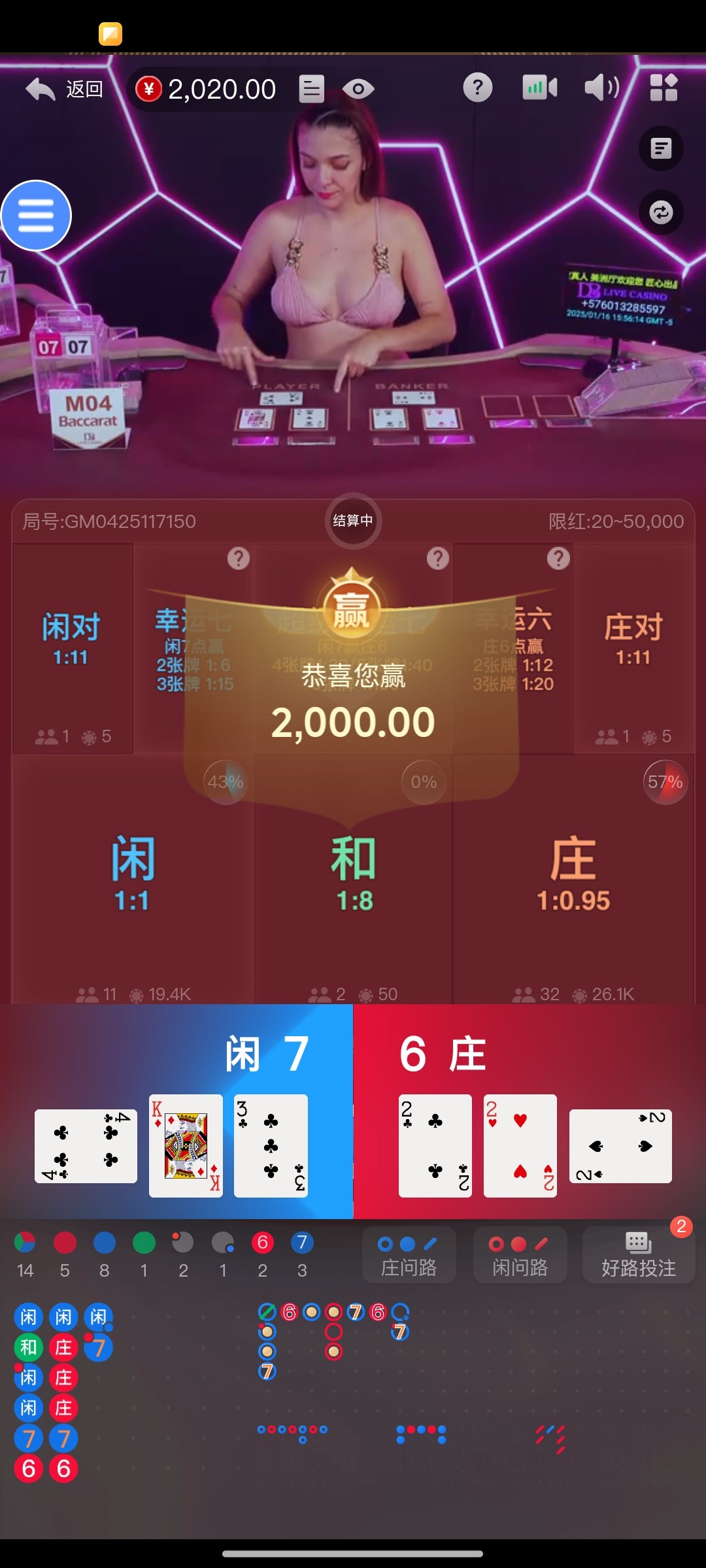Open the chat message icon
This screenshot has height=1568, width=706.
coord(661,148)
